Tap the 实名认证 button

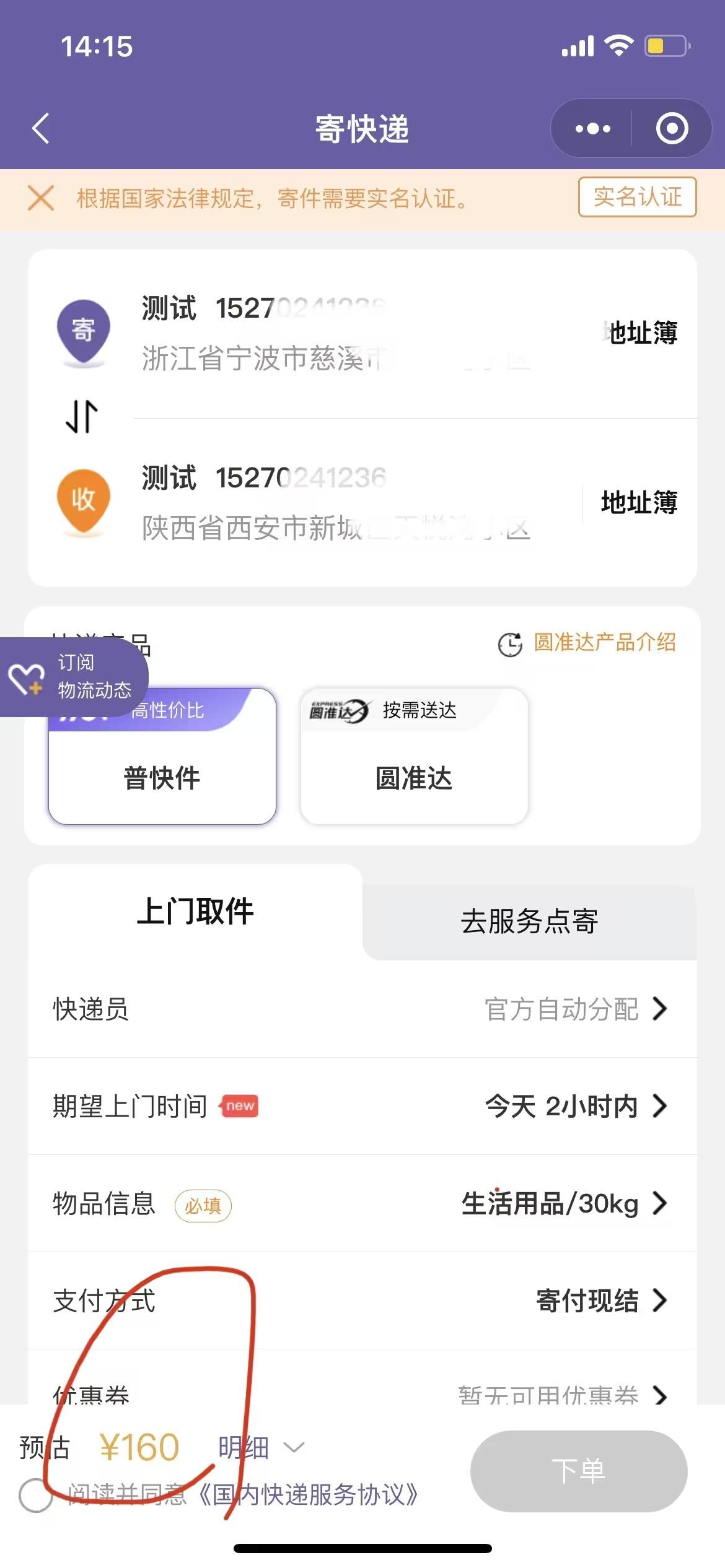637,197
